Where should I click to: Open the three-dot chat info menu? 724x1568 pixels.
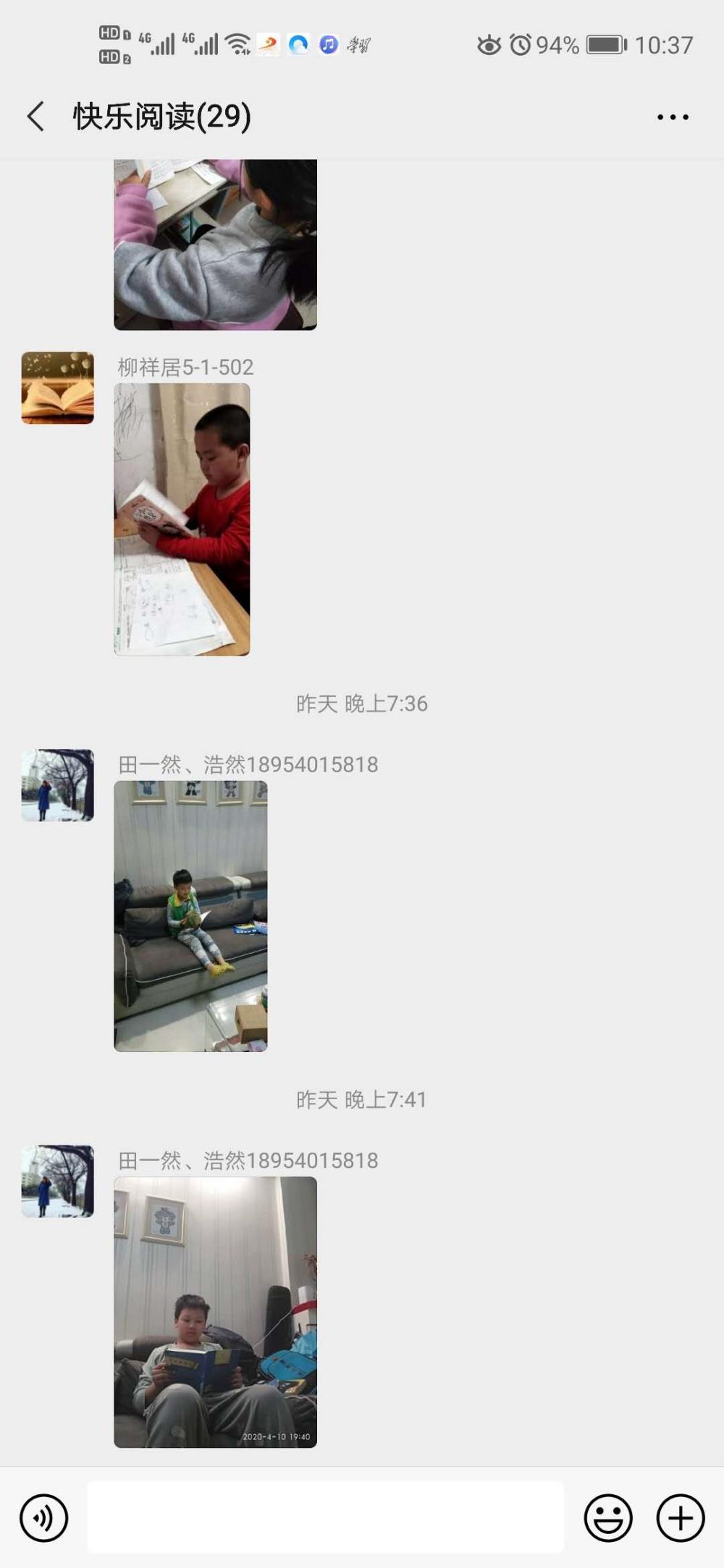click(673, 116)
